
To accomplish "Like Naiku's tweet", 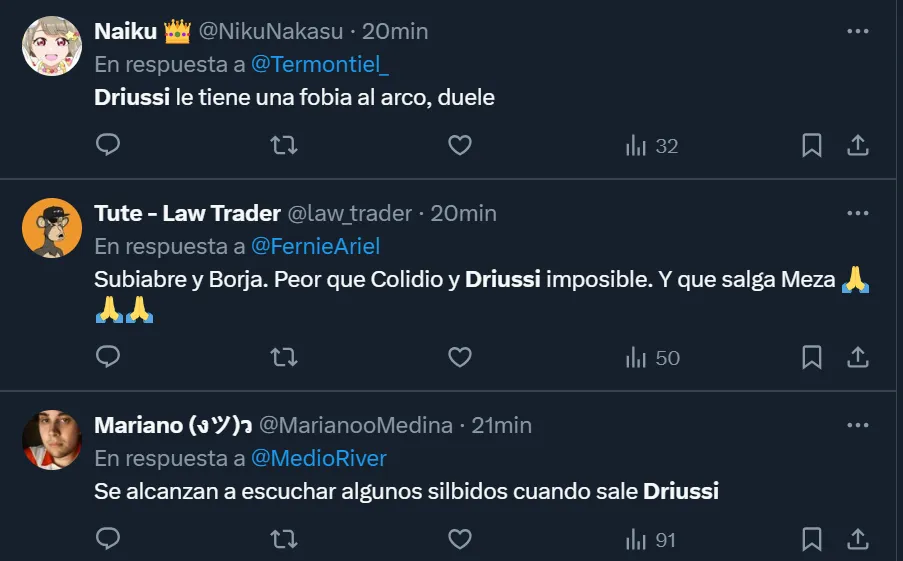I will [459, 146].
